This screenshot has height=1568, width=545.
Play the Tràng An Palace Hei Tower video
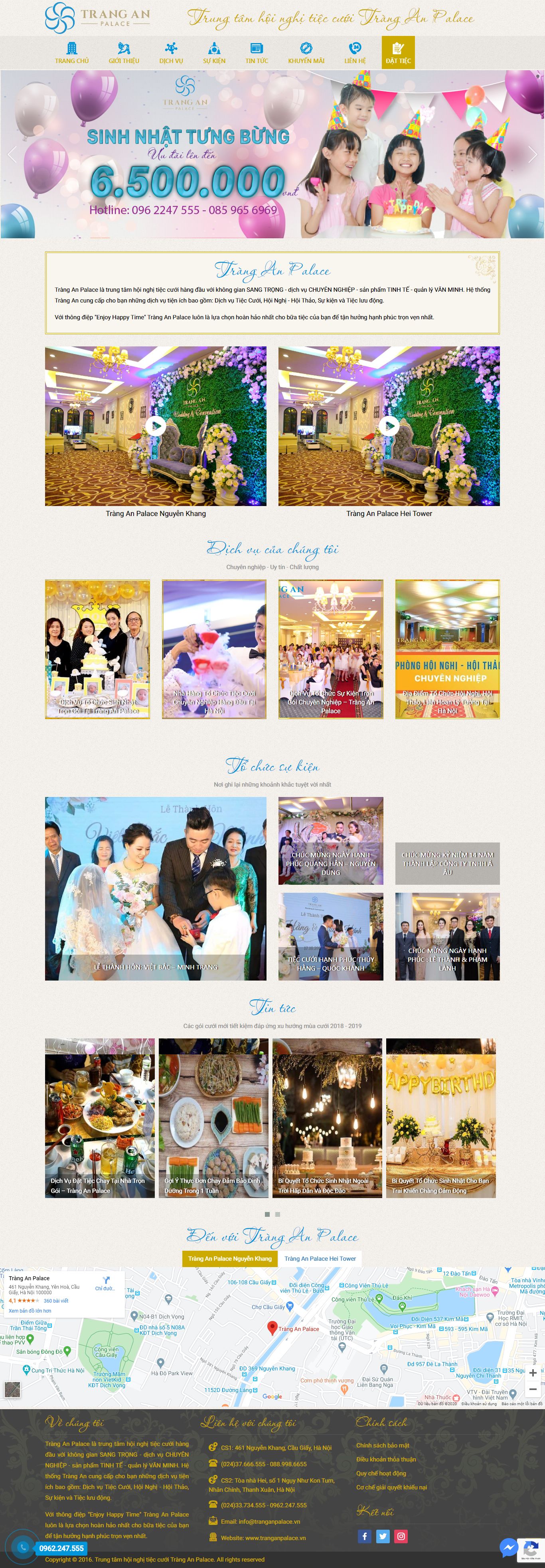389,425
